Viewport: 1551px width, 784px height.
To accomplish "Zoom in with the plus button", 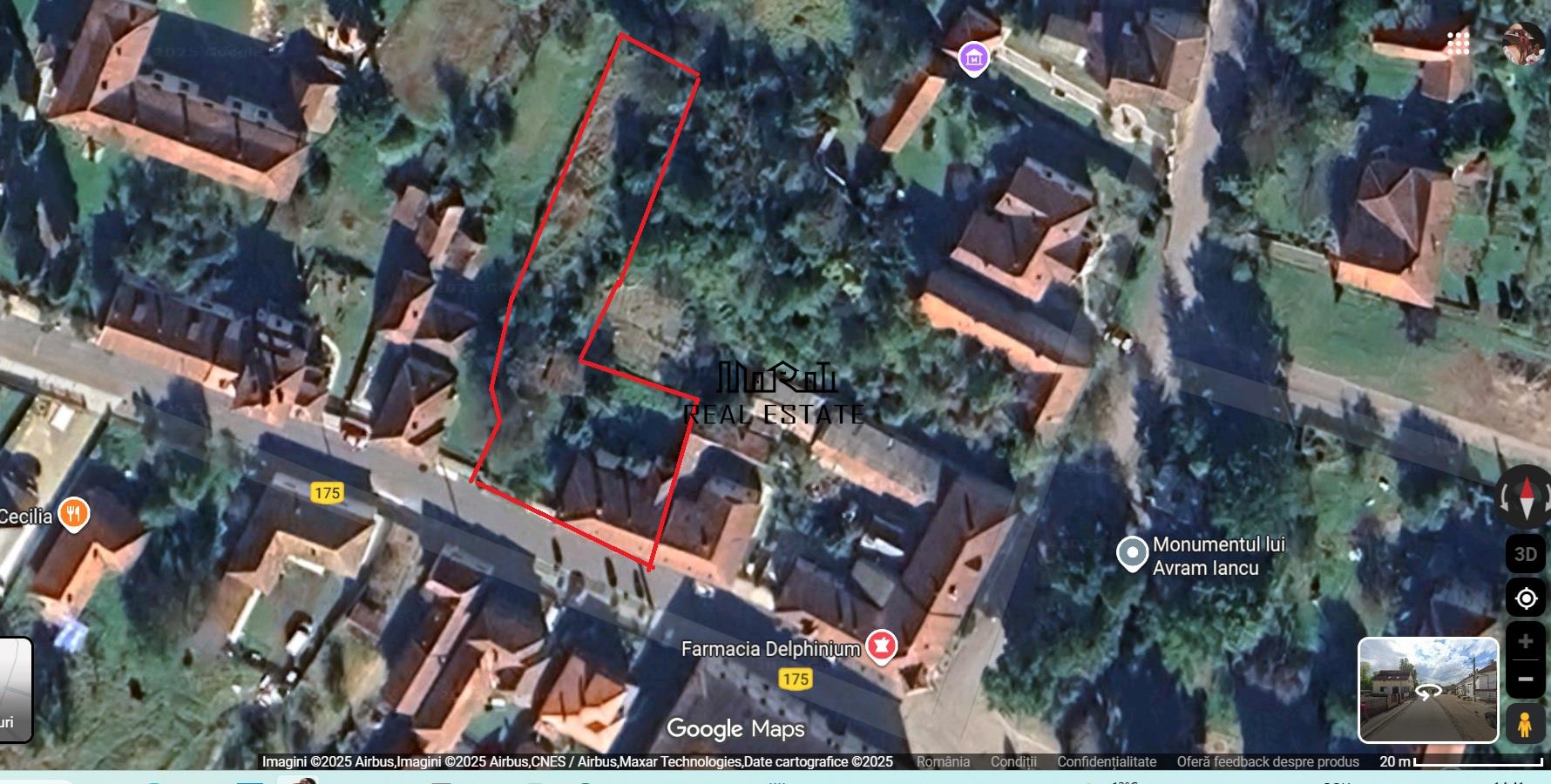I will tap(1525, 642).
